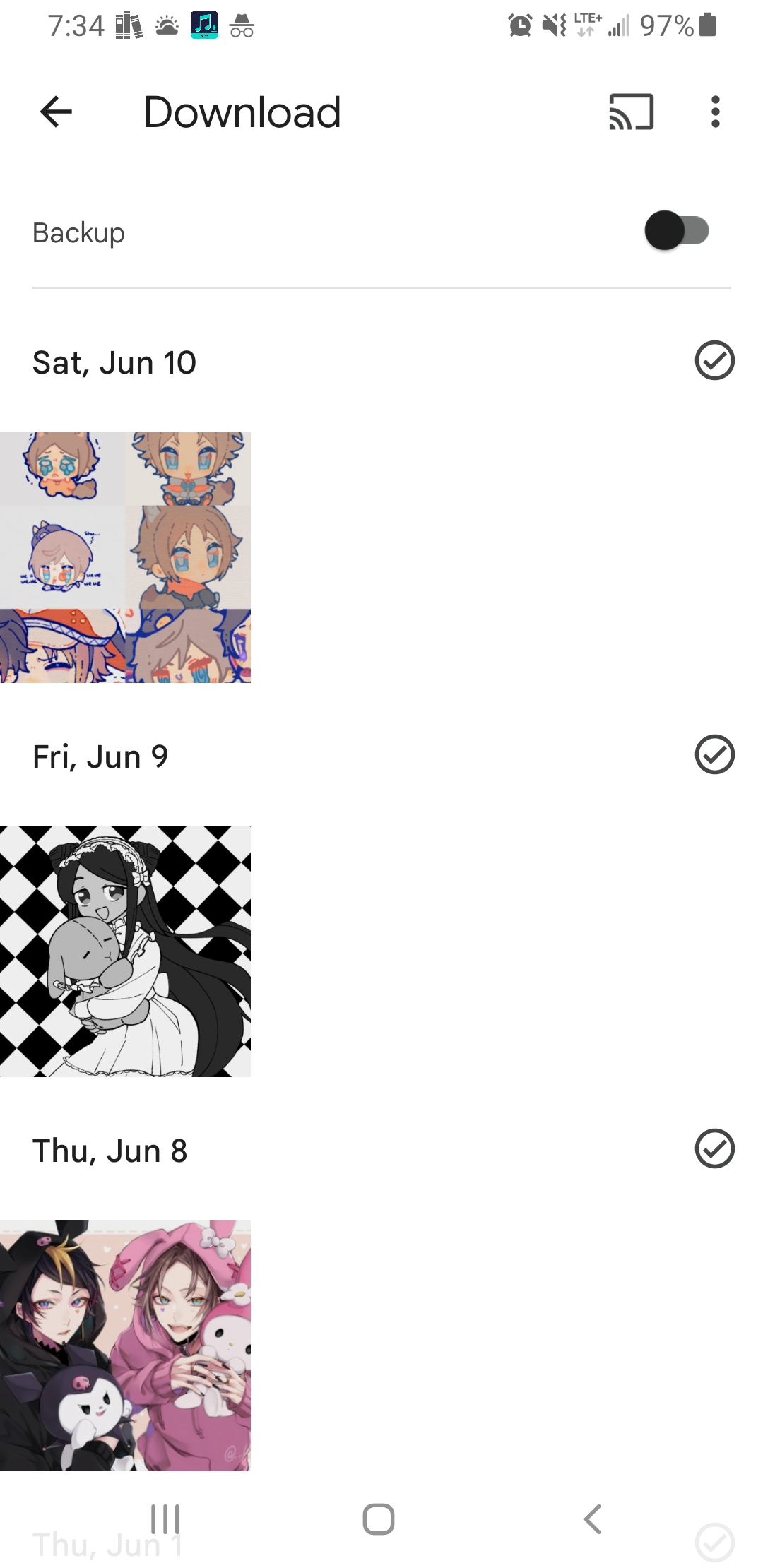Image resolution: width=763 pixels, height=1568 pixels.
Task: Go back from the Download folder
Action: 57,112
